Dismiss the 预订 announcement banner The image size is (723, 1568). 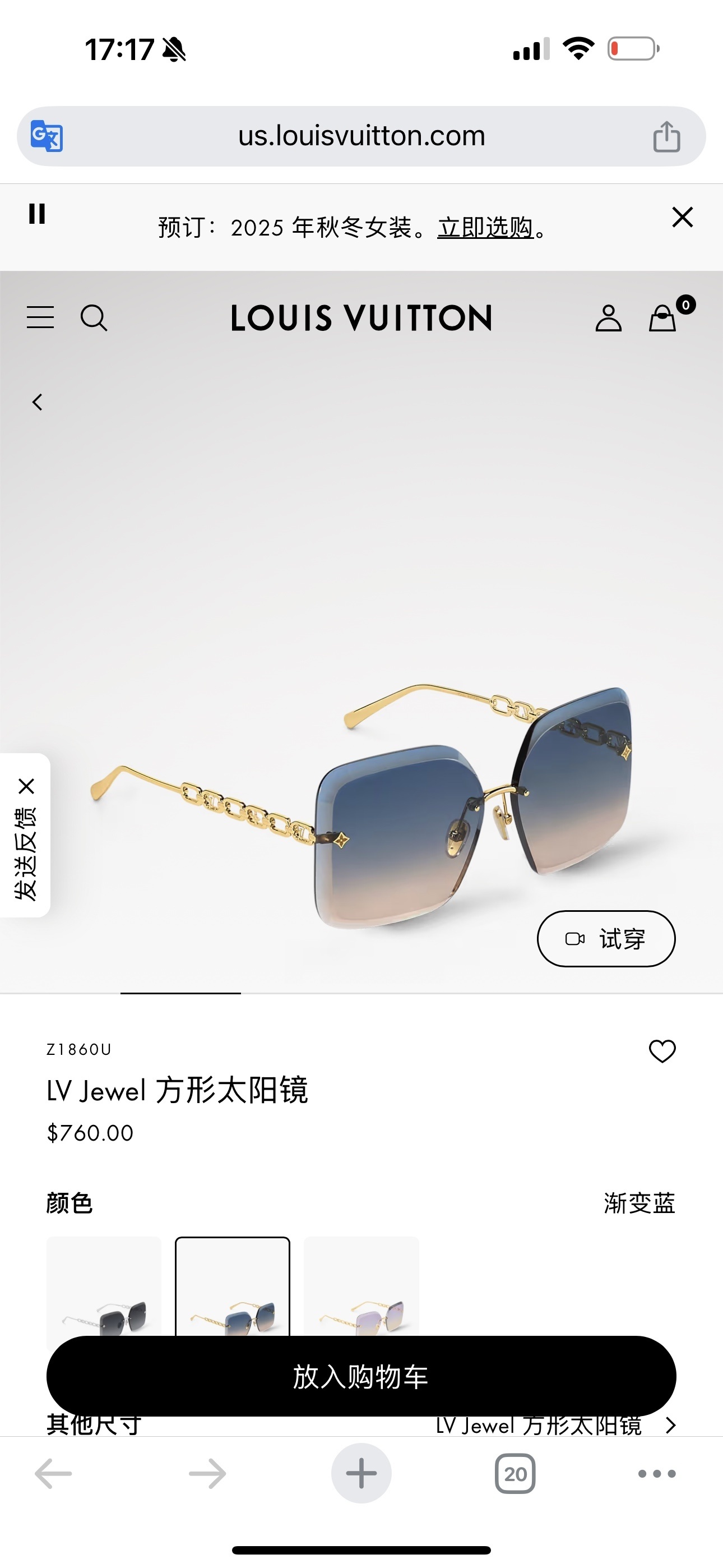pyautogui.click(x=682, y=216)
